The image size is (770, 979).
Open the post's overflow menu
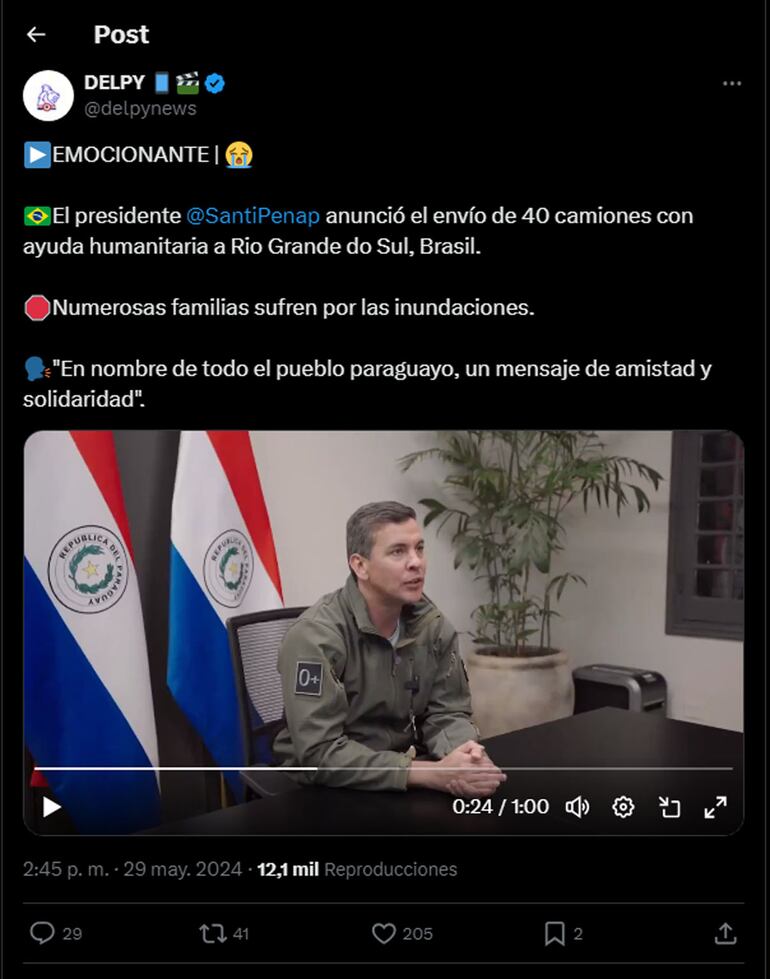click(731, 84)
